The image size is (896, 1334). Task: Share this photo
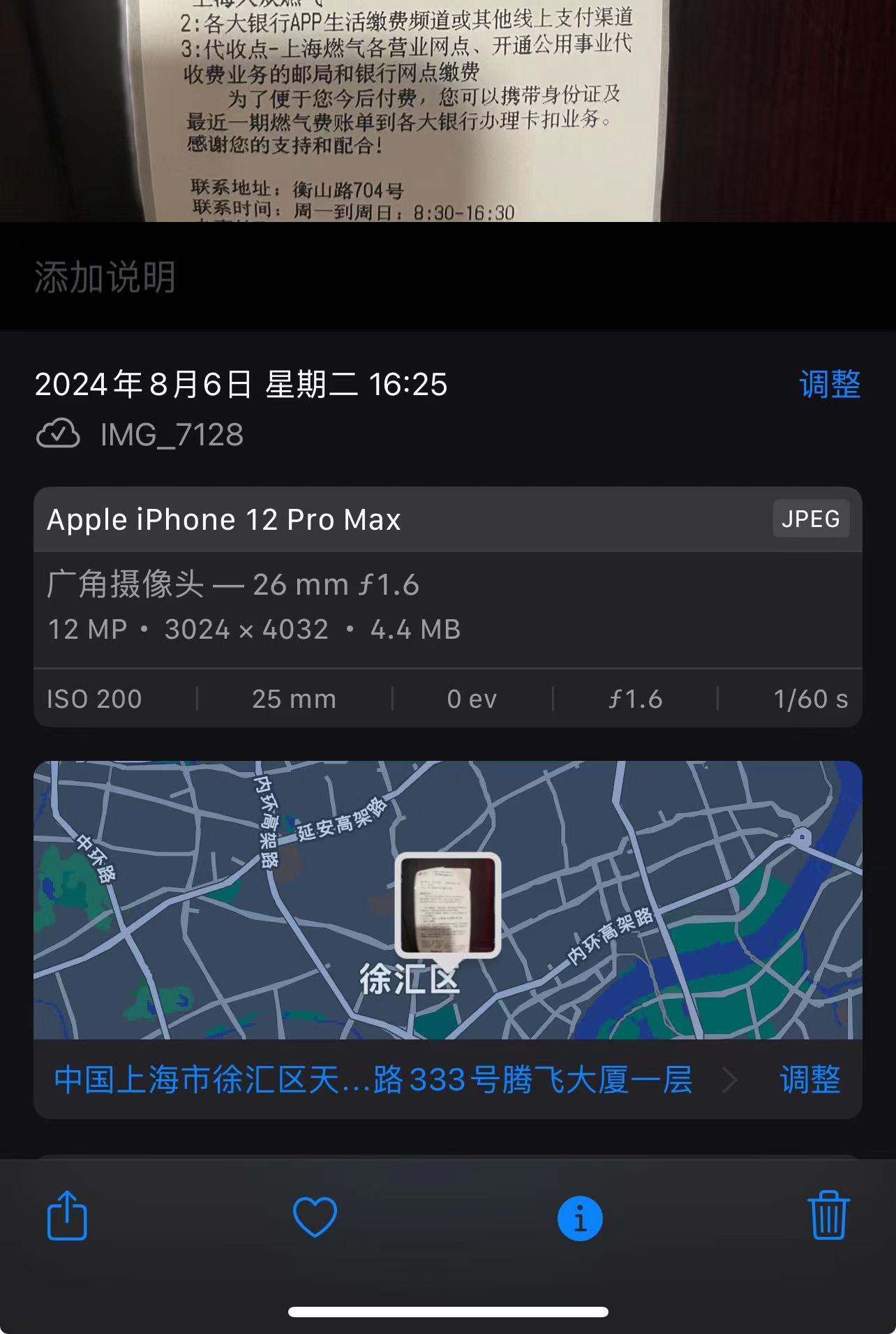(x=67, y=1216)
